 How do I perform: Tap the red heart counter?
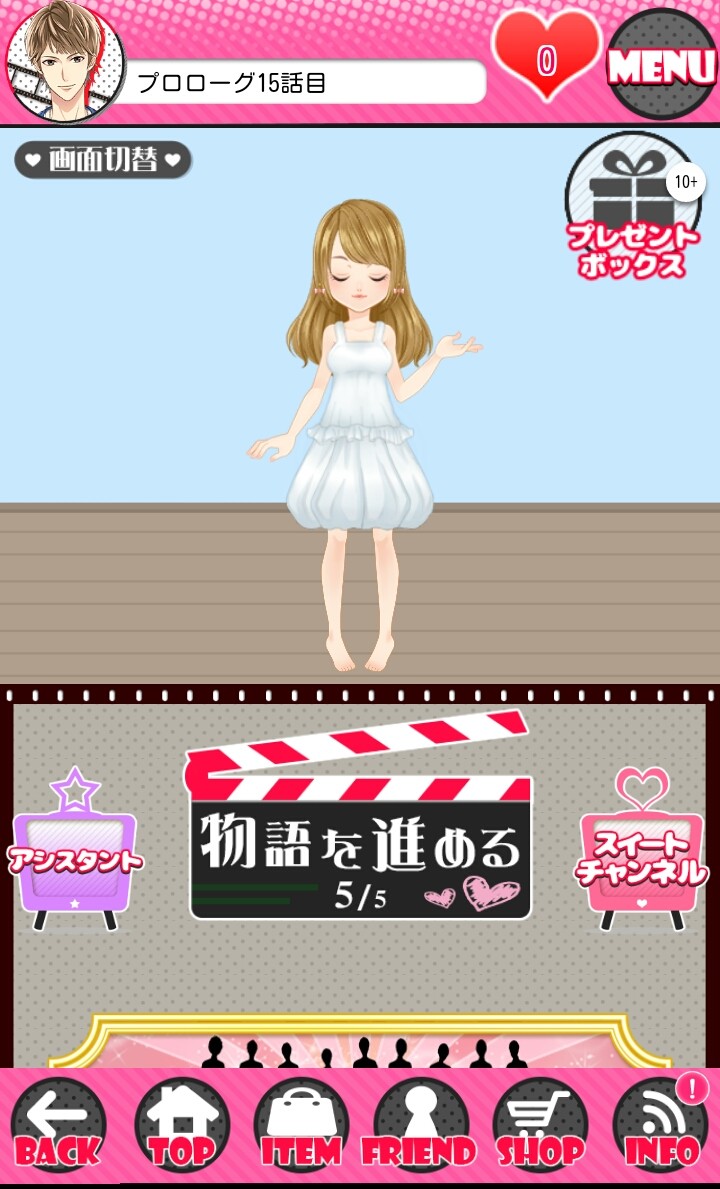(x=546, y=58)
